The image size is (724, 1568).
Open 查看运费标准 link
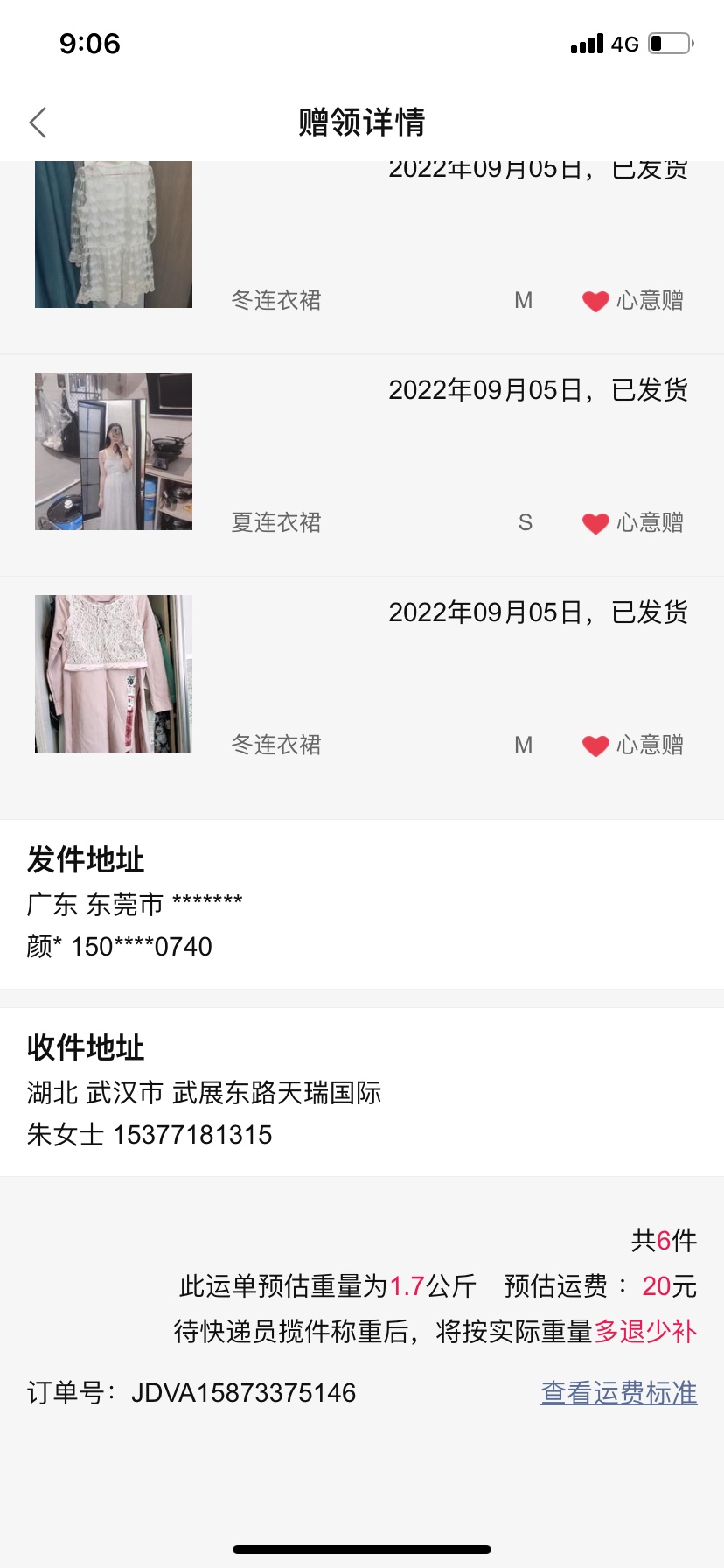(x=618, y=1392)
